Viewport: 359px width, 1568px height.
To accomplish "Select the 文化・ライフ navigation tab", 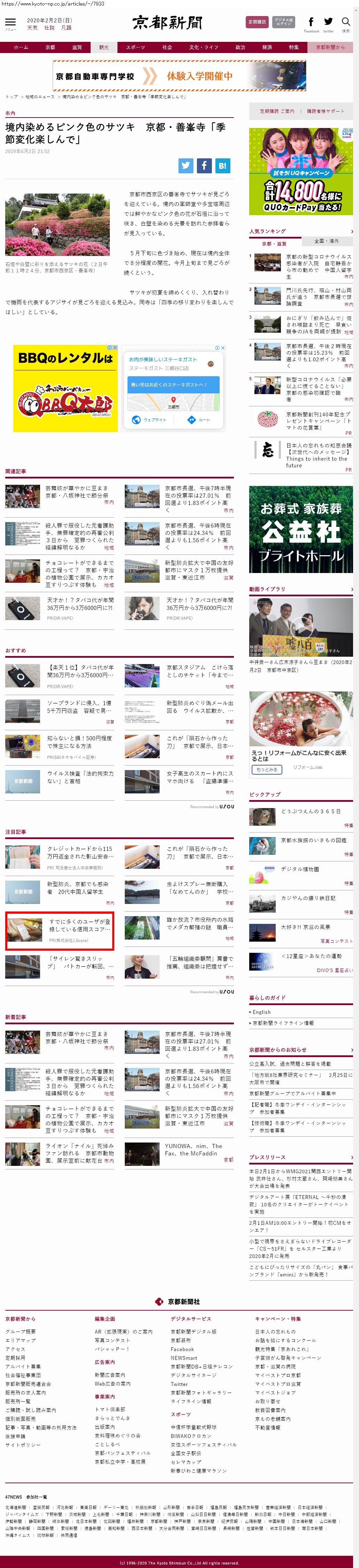I will pyautogui.click(x=203, y=47).
